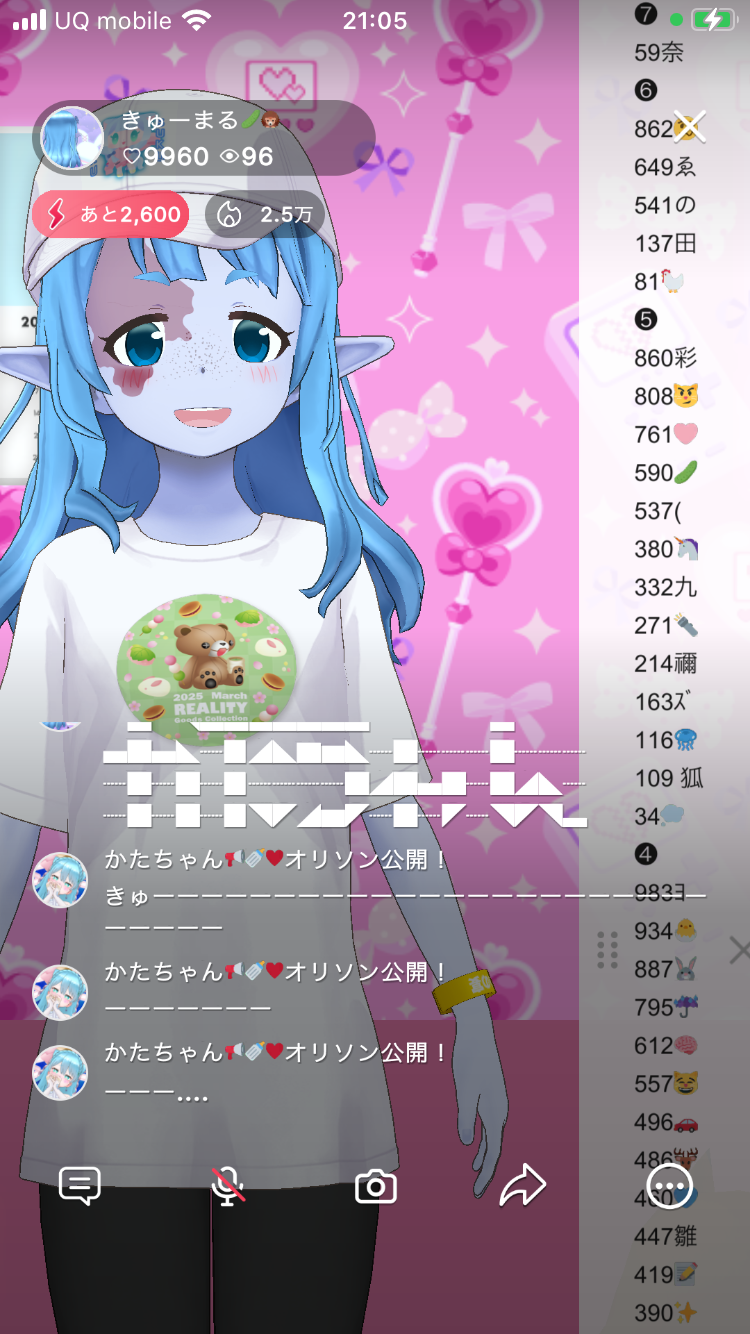Open the 2.5万 flame ranking badge

(265, 214)
